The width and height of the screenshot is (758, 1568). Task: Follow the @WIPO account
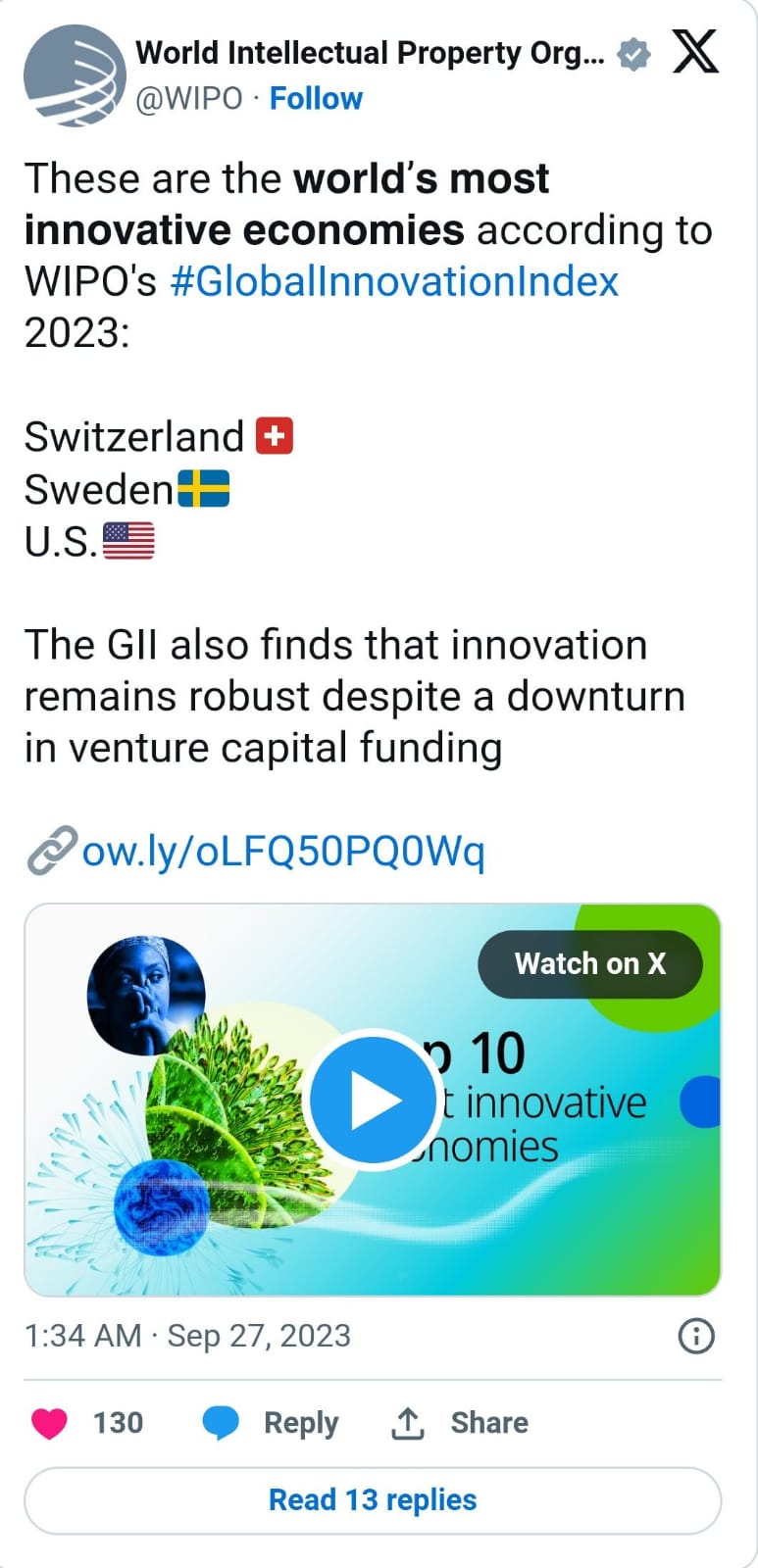pyautogui.click(x=316, y=99)
